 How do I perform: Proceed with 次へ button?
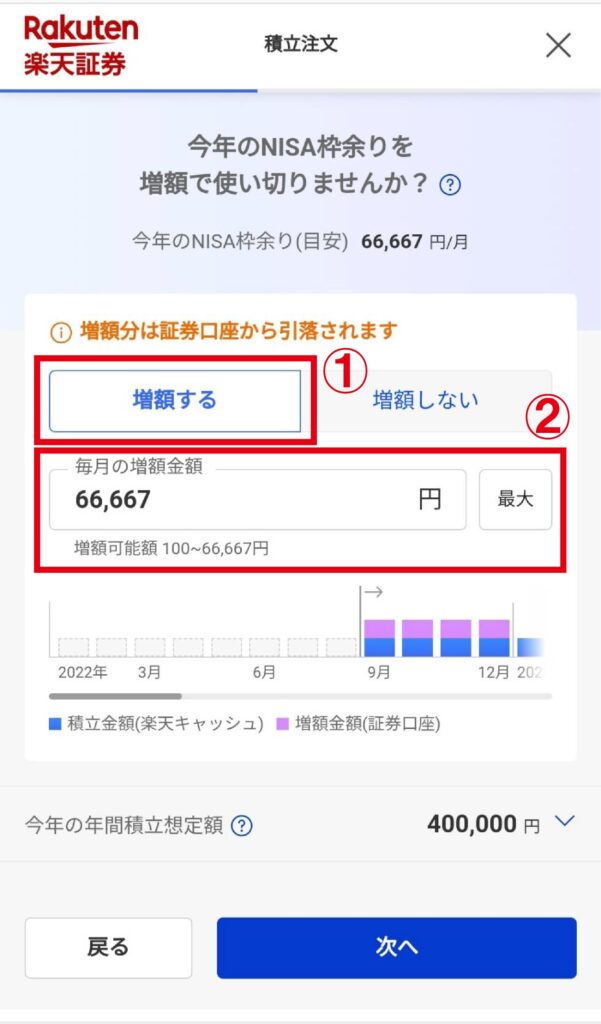pyautogui.click(x=397, y=948)
